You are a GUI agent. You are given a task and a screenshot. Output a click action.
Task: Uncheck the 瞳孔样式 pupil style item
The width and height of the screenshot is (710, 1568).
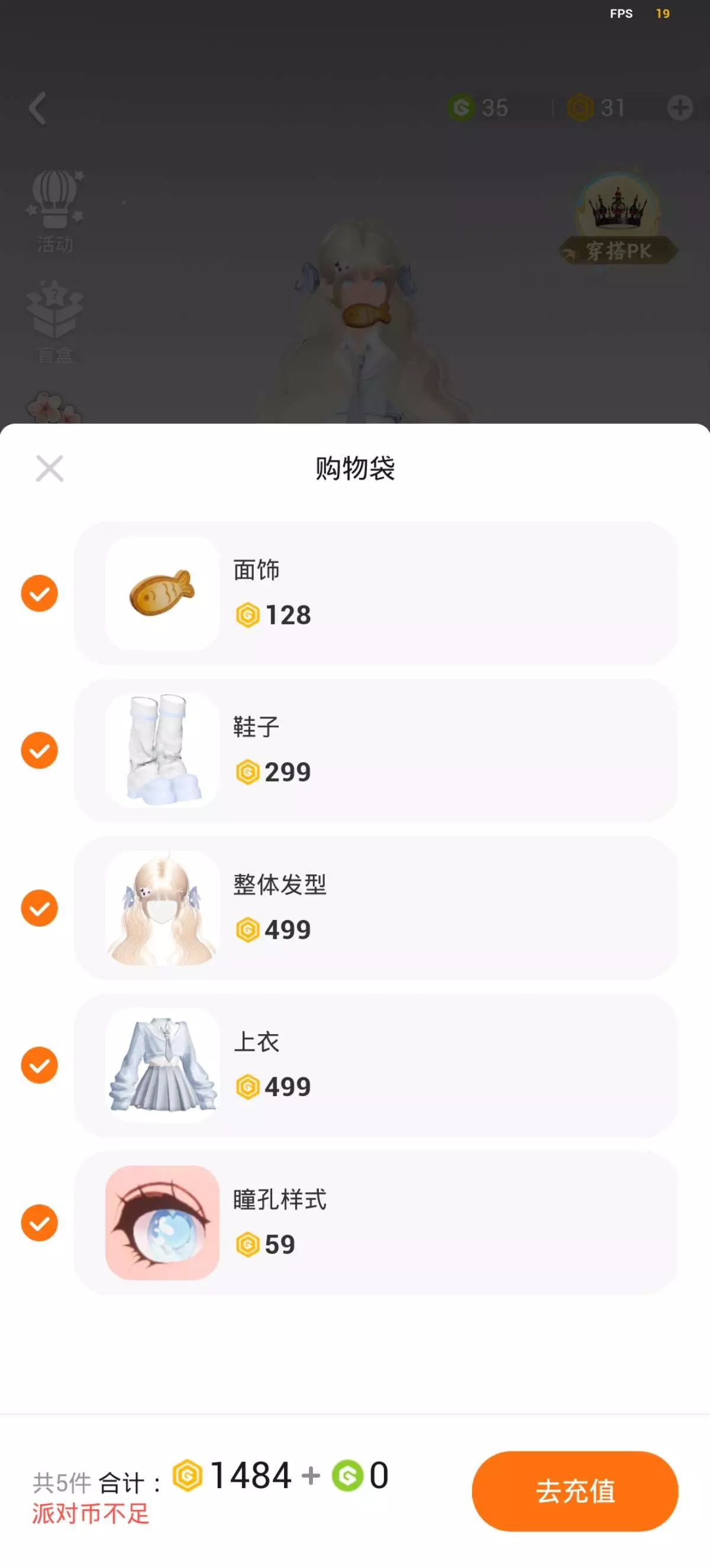[40, 1222]
